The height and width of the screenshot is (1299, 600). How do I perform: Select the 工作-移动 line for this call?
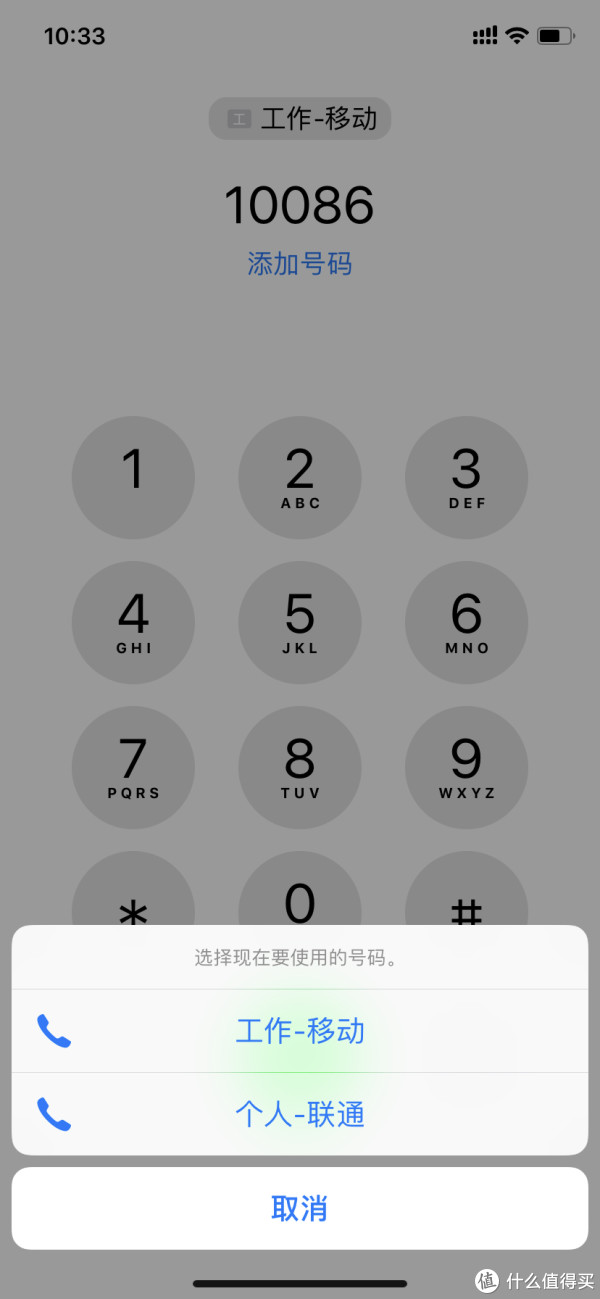300,1031
